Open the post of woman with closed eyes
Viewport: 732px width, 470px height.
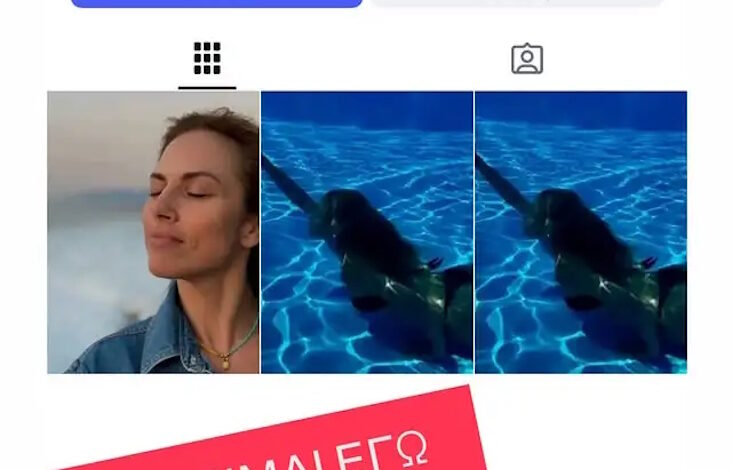click(x=153, y=232)
